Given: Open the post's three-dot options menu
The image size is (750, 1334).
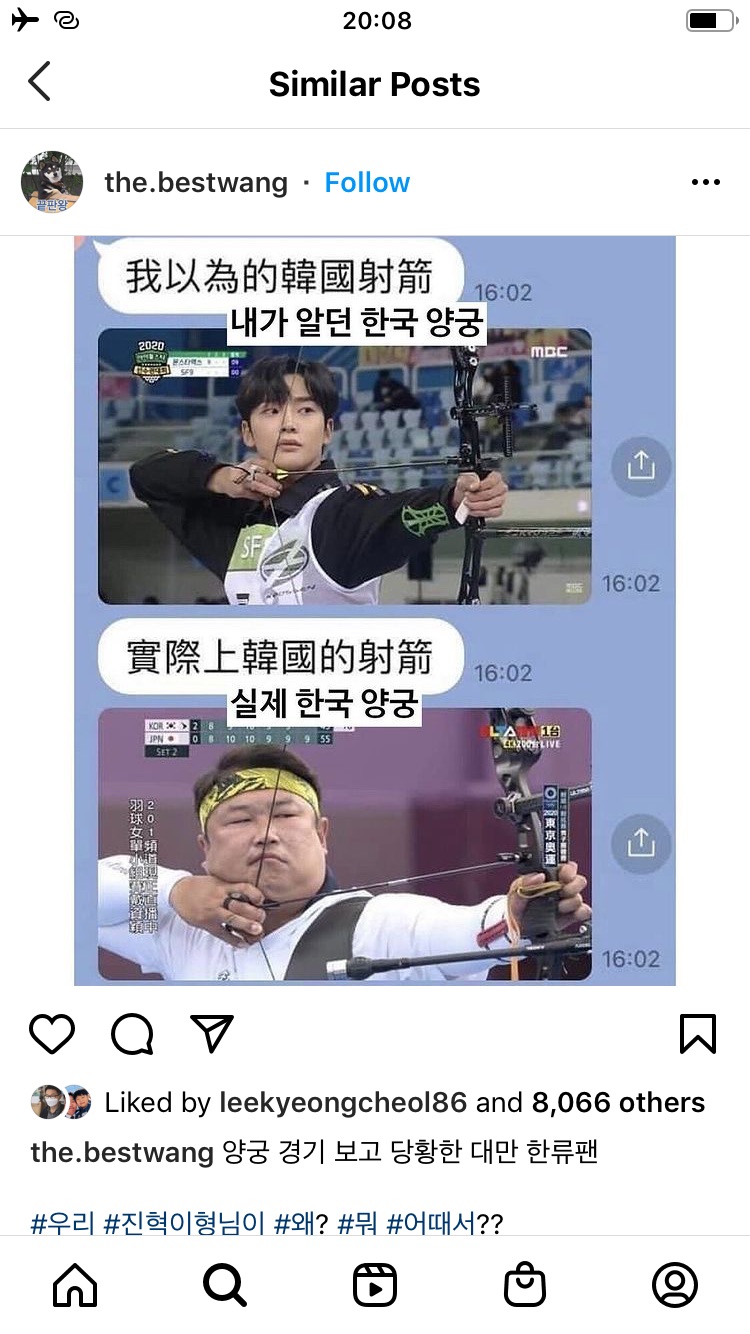Looking at the screenshot, I should [x=705, y=183].
